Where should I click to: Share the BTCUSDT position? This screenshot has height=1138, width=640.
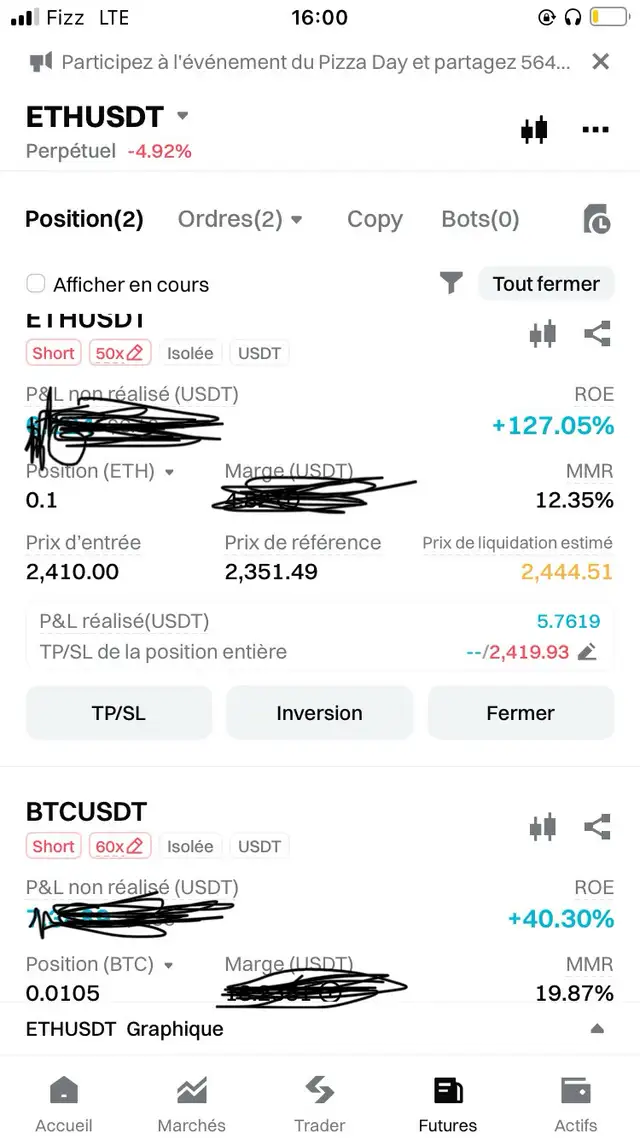click(x=597, y=827)
